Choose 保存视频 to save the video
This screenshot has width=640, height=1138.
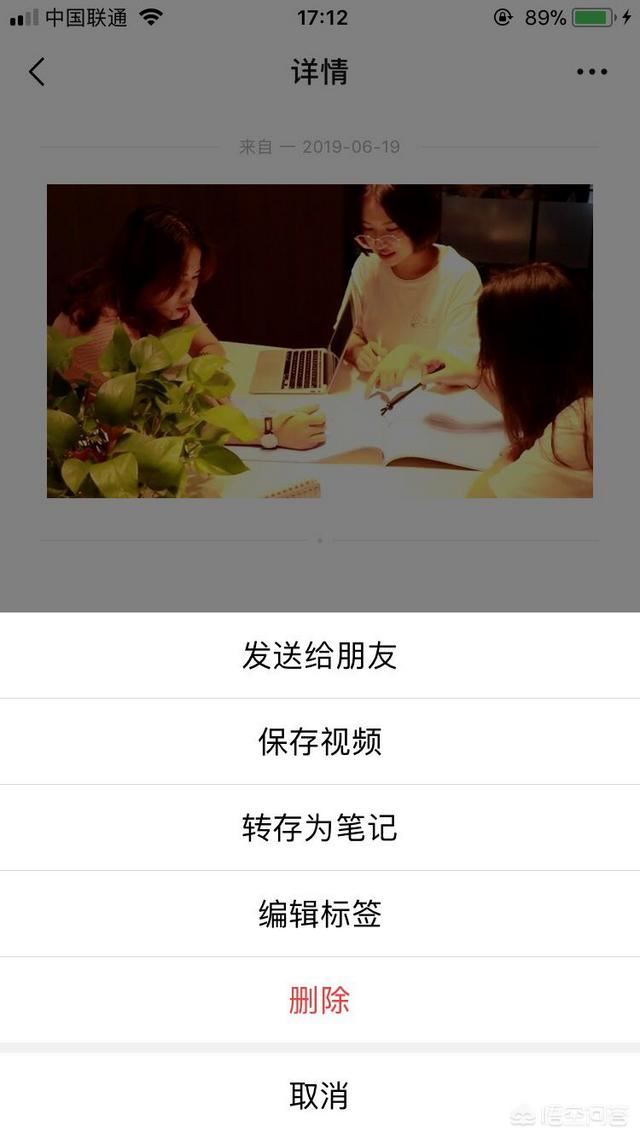click(x=320, y=742)
